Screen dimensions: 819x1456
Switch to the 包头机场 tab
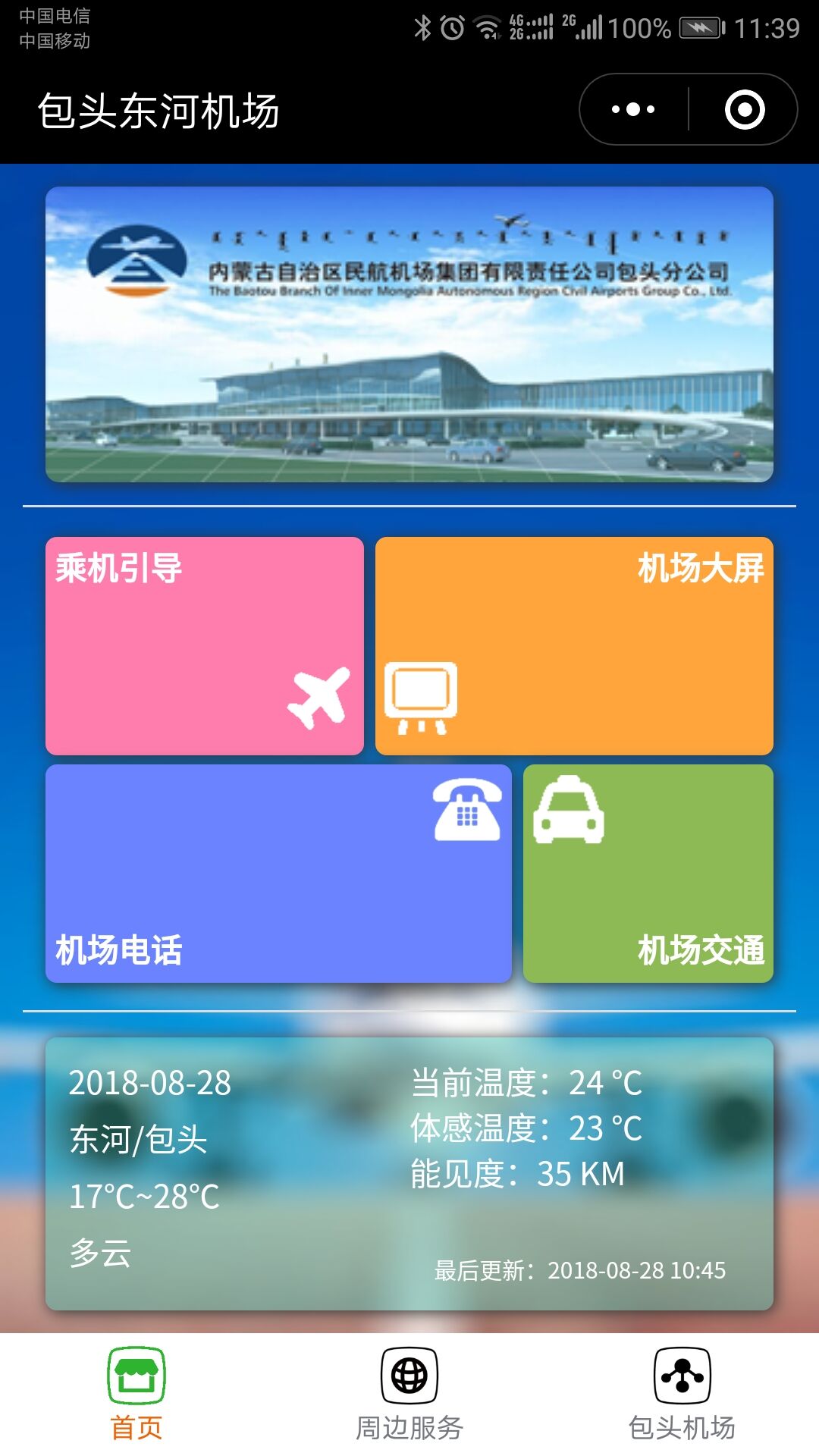(682, 1395)
